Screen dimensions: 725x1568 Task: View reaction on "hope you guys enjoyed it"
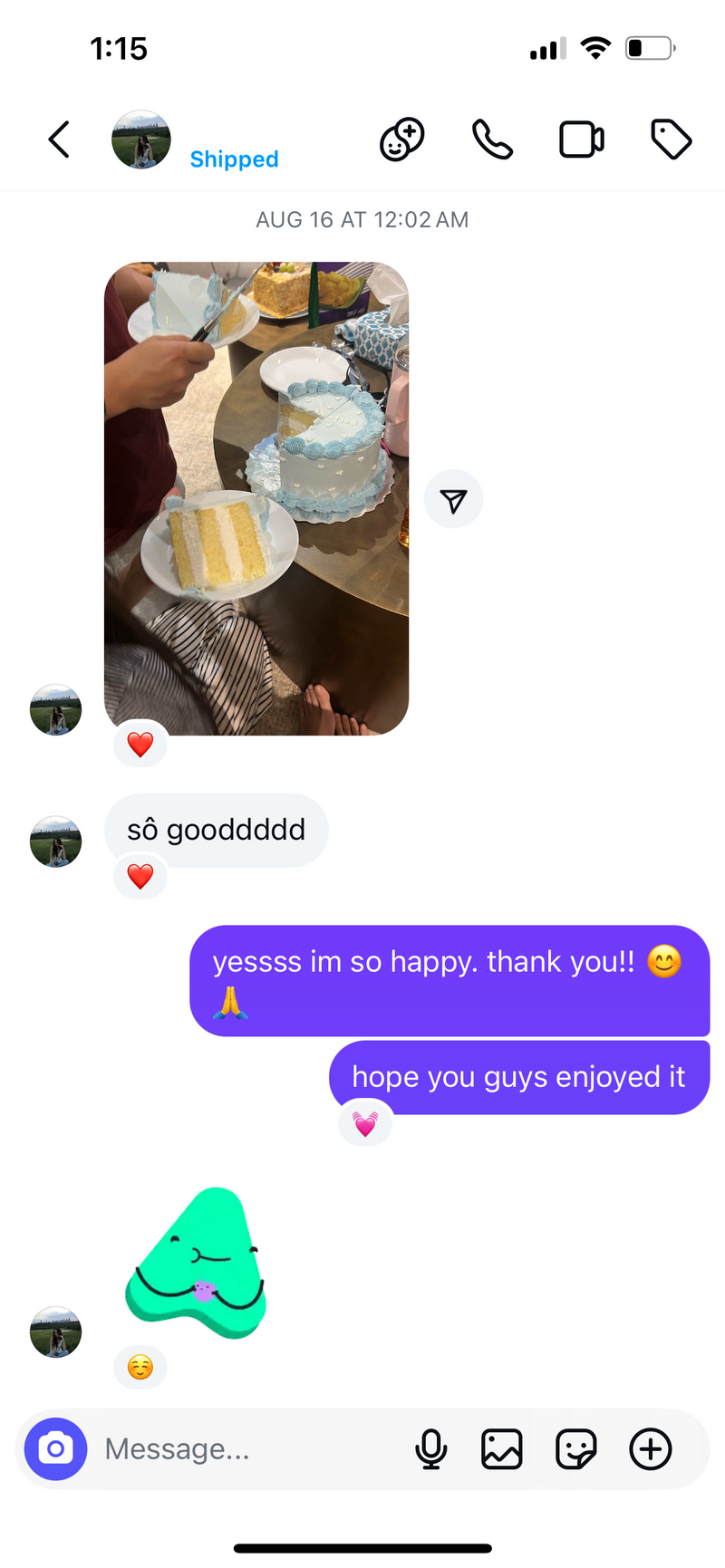pyautogui.click(x=365, y=1124)
